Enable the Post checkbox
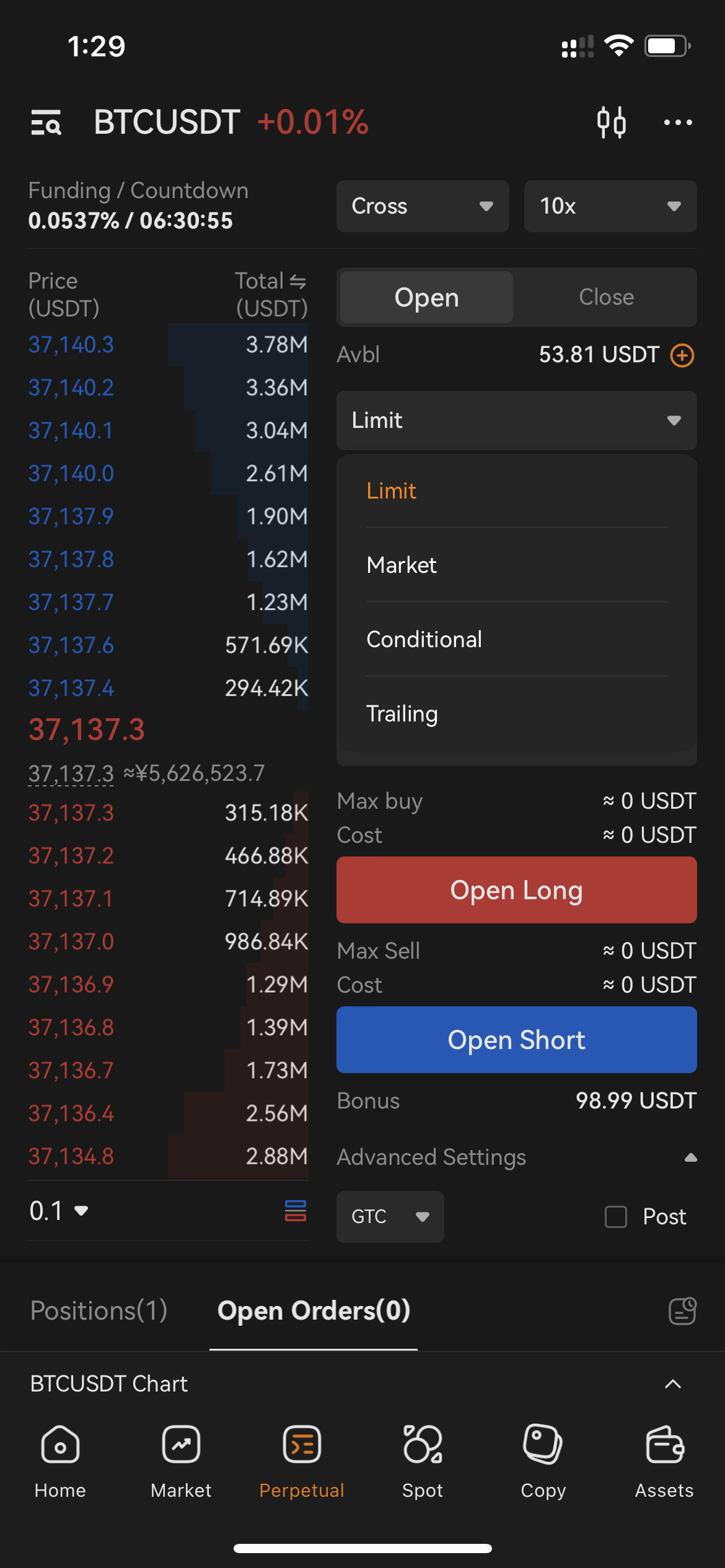Image resolution: width=725 pixels, height=1568 pixels. pyautogui.click(x=616, y=1217)
